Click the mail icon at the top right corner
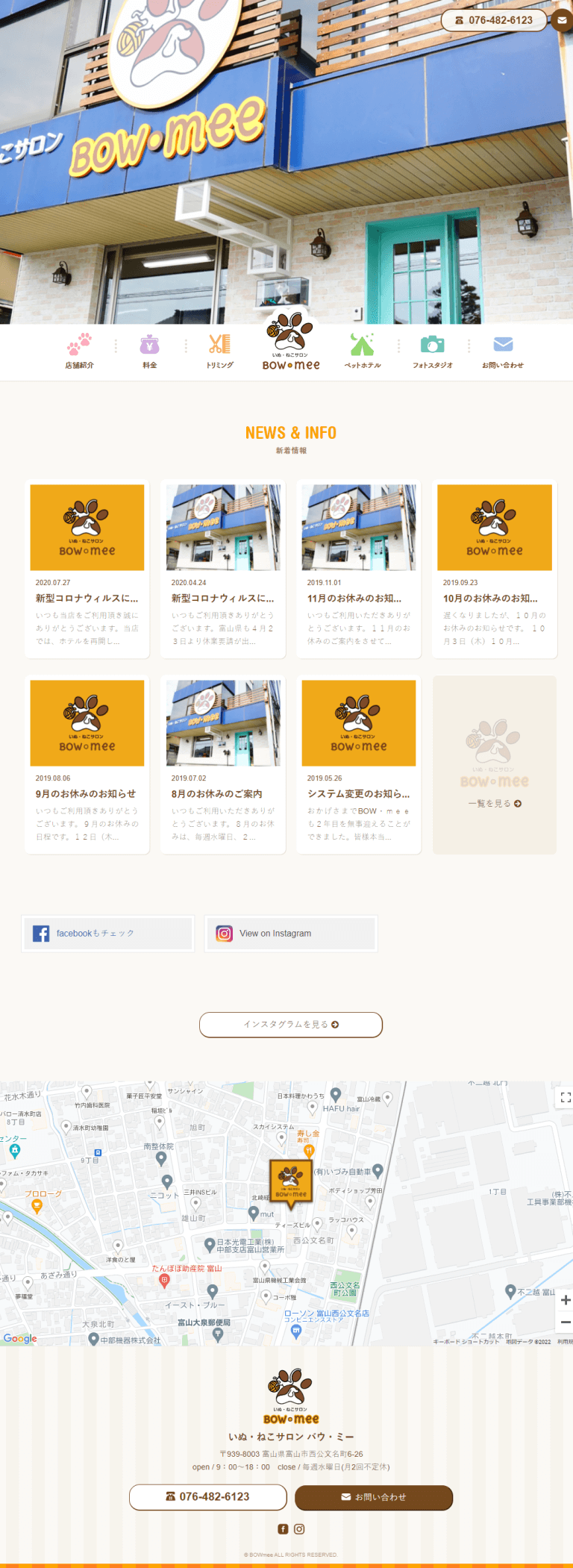Screen dimensions: 573x1568 click(x=563, y=20)
